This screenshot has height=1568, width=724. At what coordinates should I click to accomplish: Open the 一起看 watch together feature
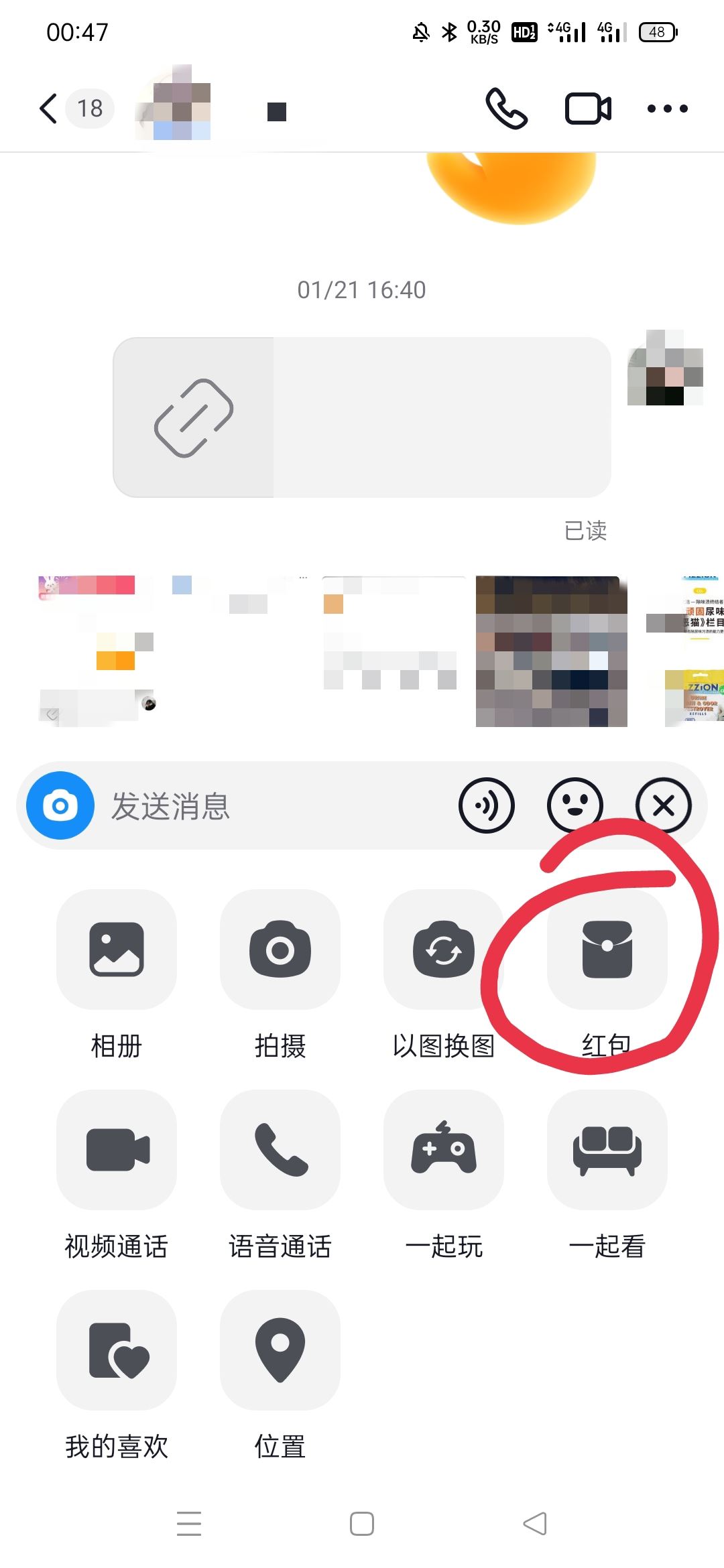pos(607,1153)
